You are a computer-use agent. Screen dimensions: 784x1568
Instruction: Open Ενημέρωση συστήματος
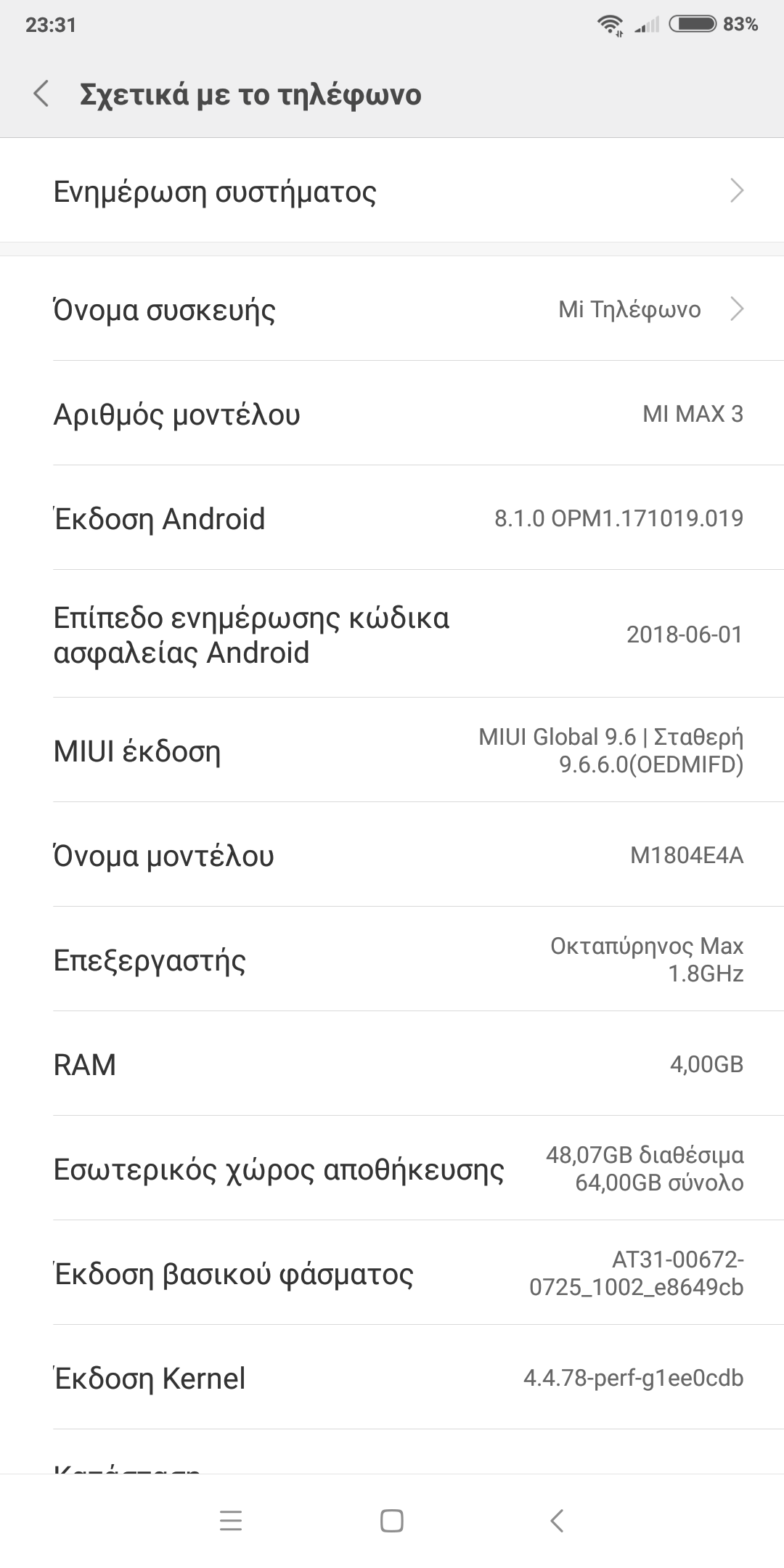[x=392, y=192]
